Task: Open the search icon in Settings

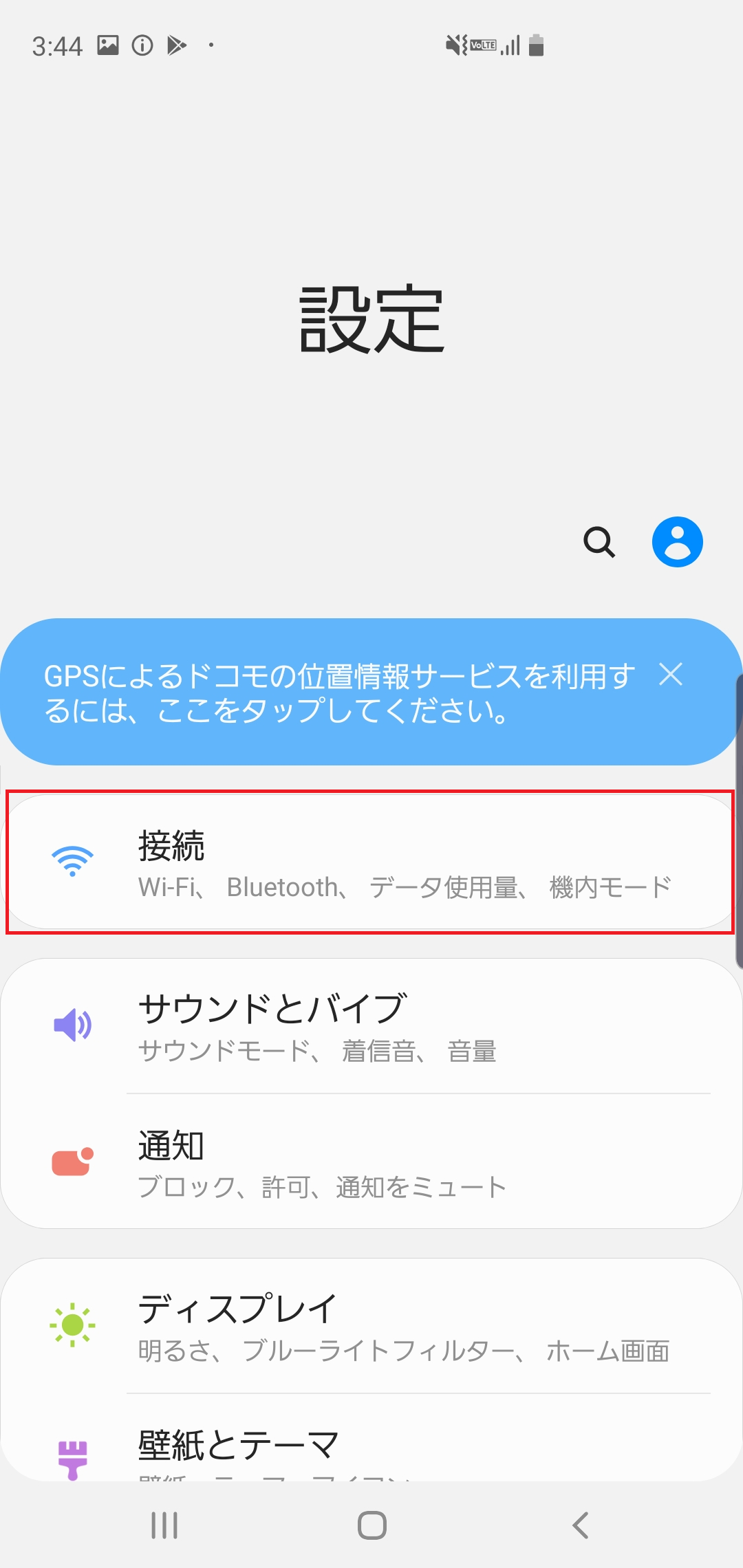Action: (600, 544)
